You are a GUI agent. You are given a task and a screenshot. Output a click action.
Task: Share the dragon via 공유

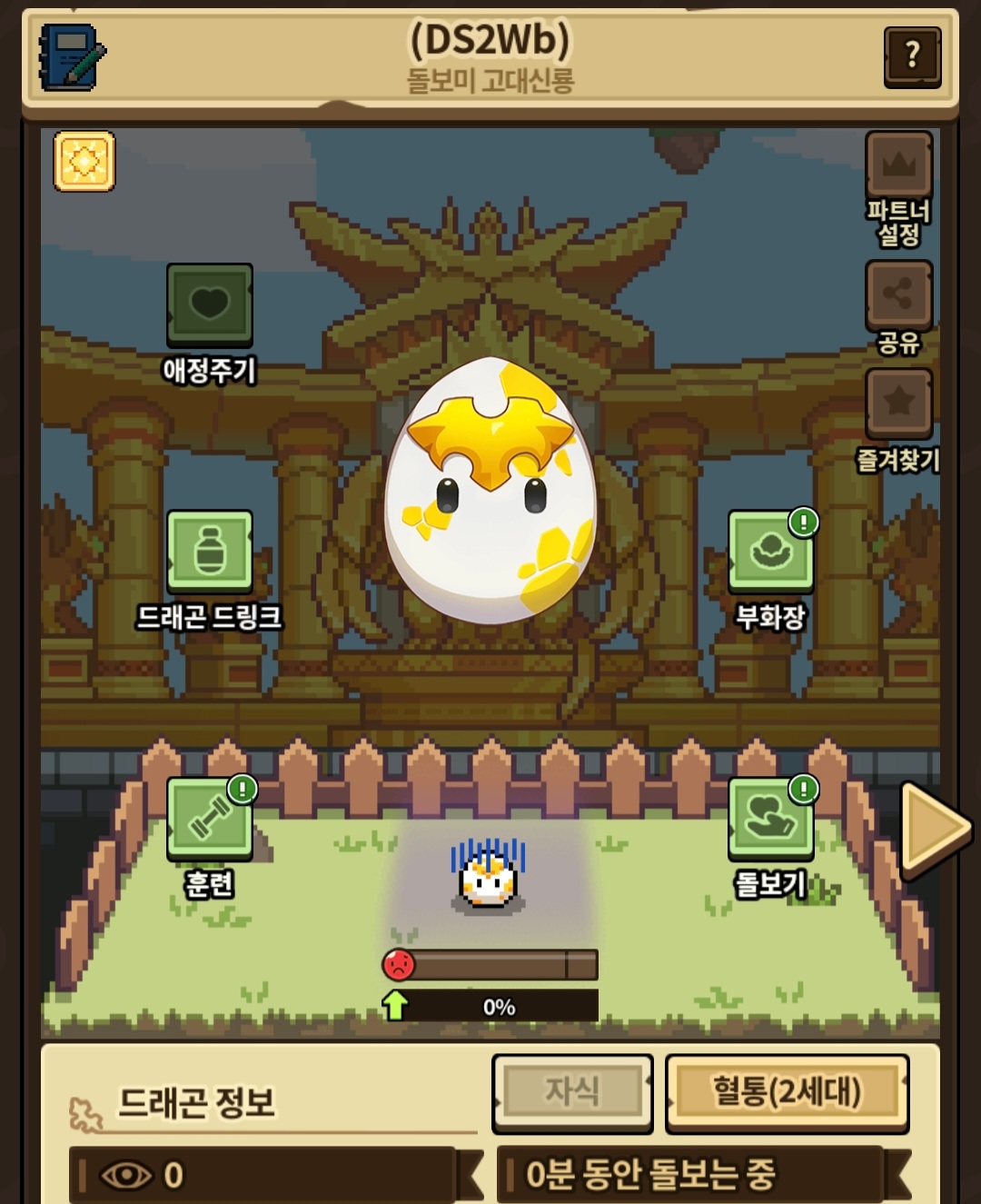[899, 308]
